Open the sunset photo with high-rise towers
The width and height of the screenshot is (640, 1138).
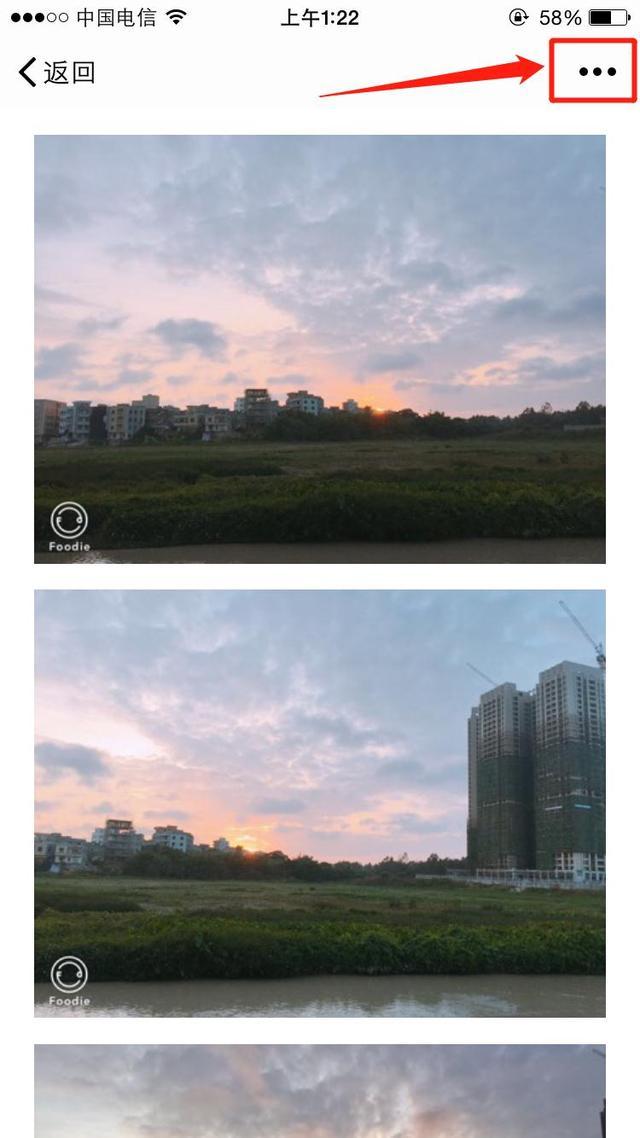point(320,803)
